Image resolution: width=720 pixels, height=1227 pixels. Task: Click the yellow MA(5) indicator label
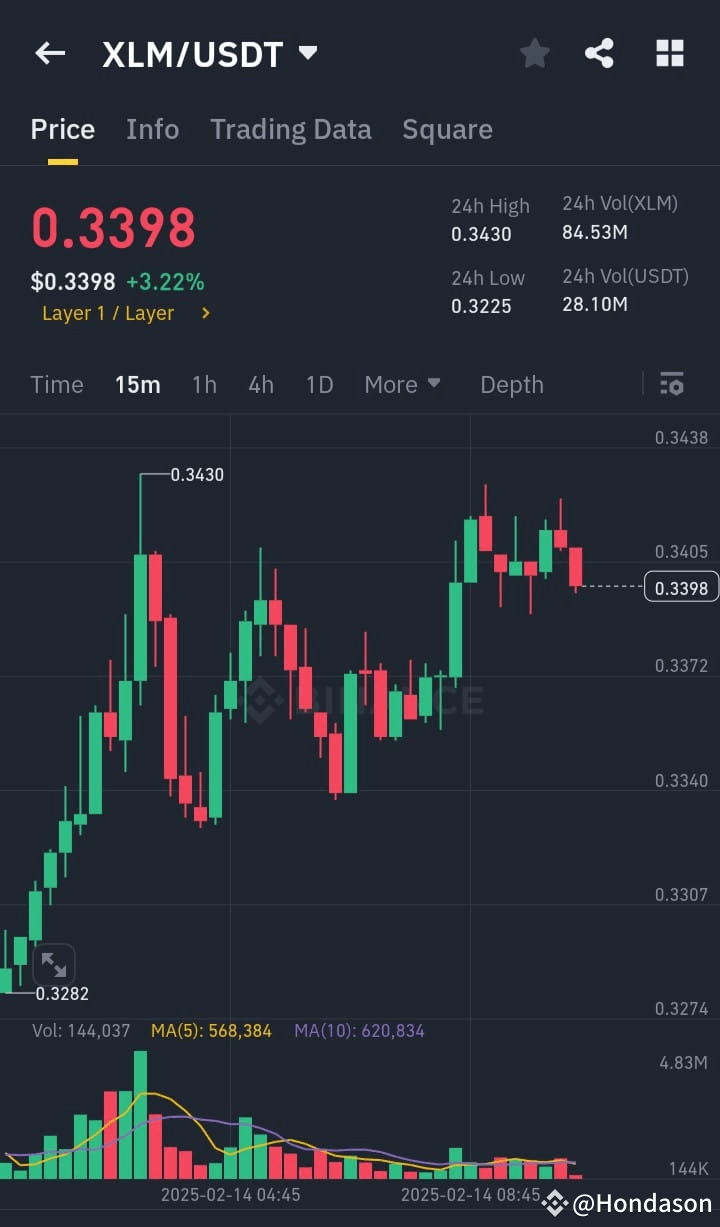tap(210, 1030)
